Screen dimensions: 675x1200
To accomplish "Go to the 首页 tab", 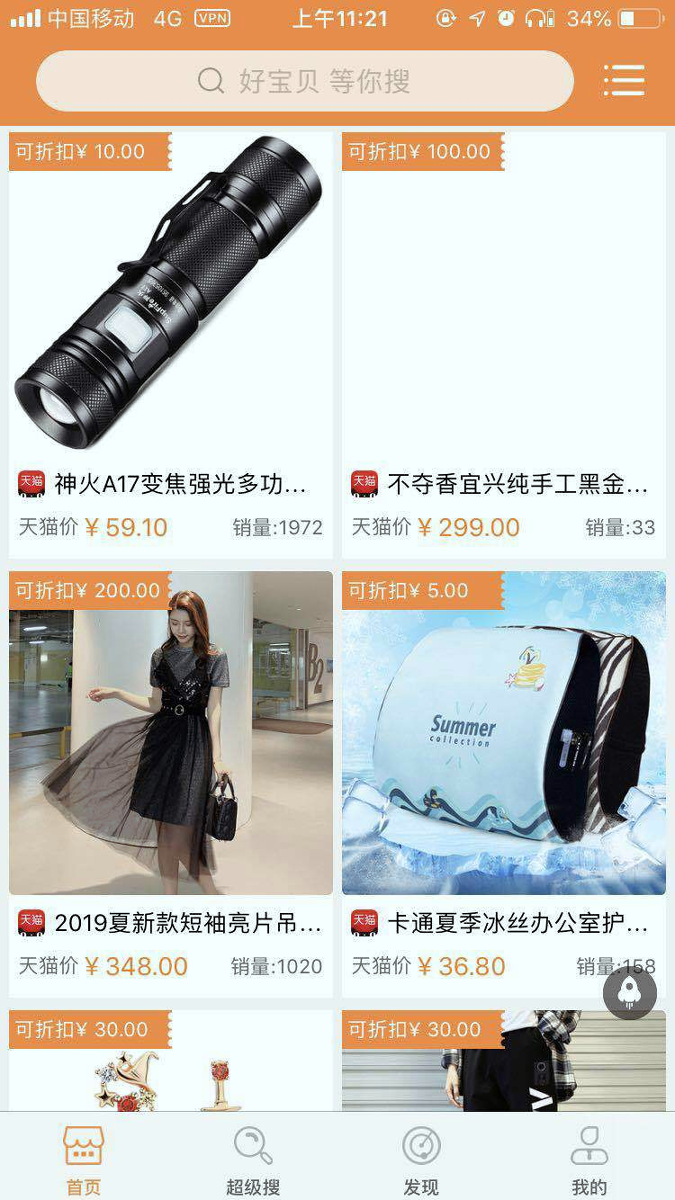I will (84, 1160).
